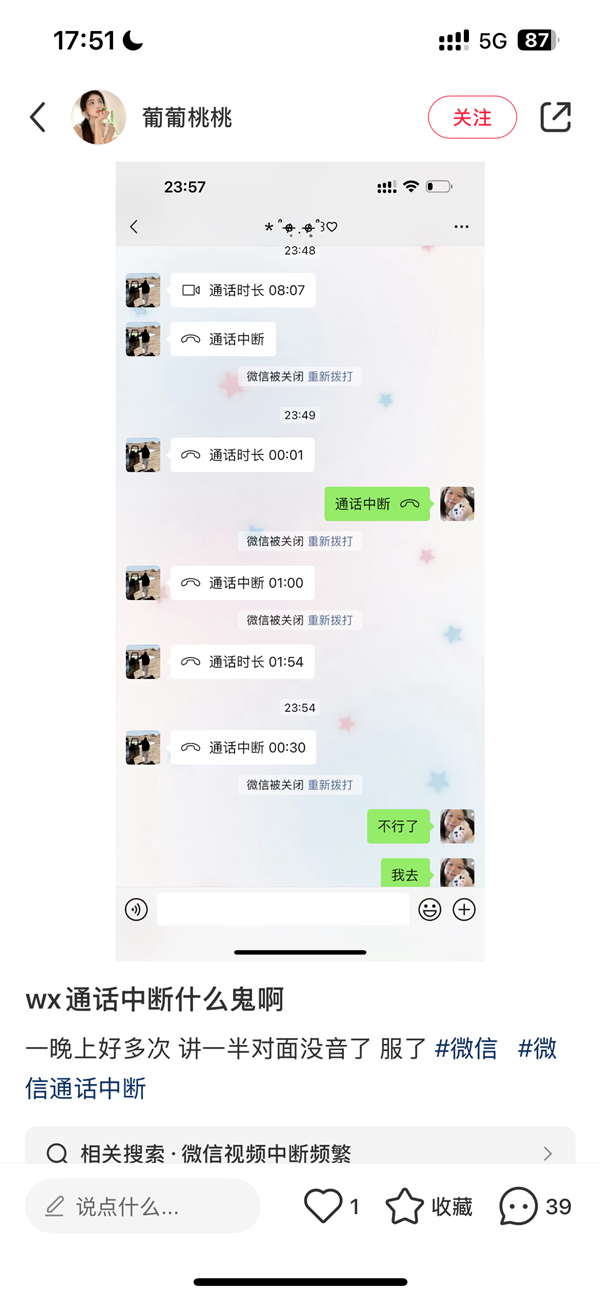Follow 葡葡桃桃 with the 关注 button

472,117
